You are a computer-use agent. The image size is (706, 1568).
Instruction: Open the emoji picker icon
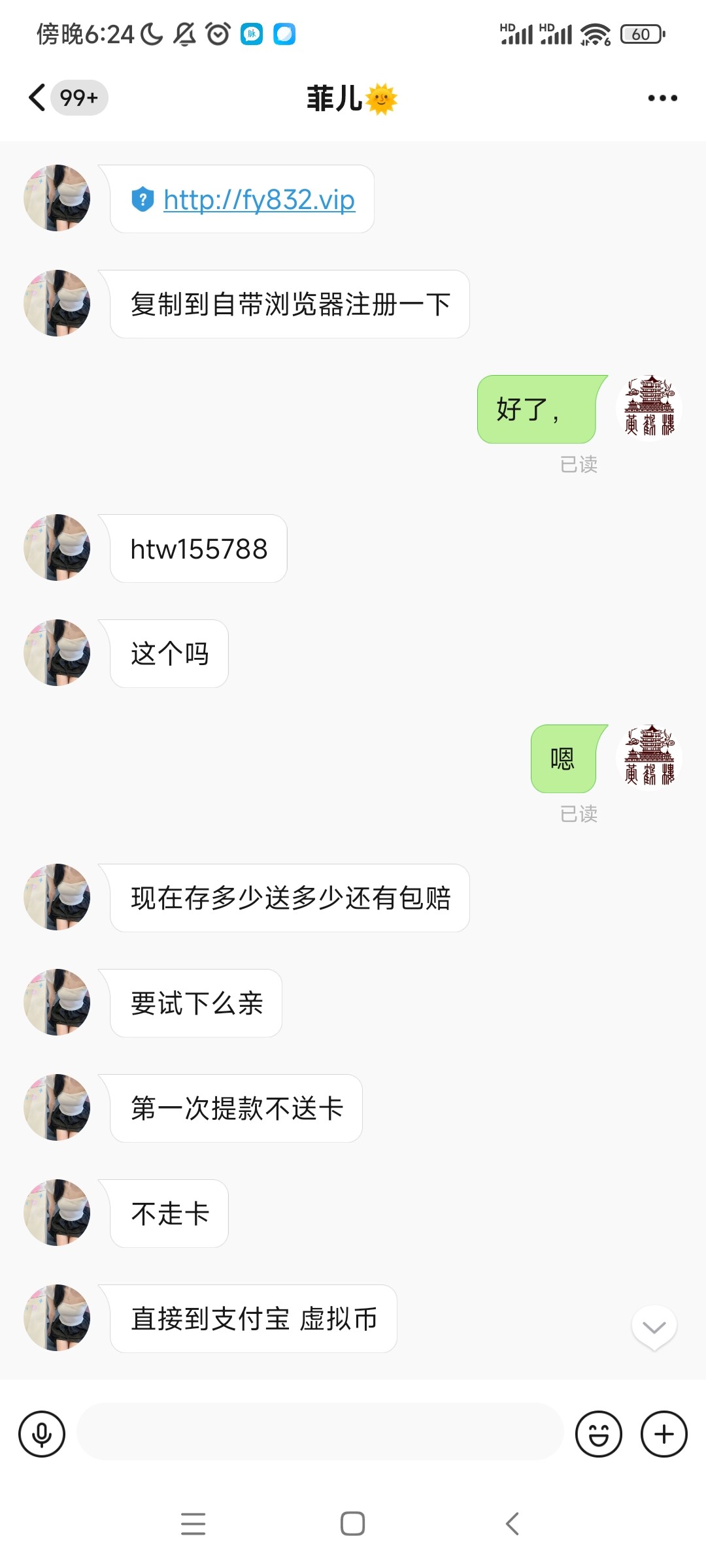pos(599,1433)
